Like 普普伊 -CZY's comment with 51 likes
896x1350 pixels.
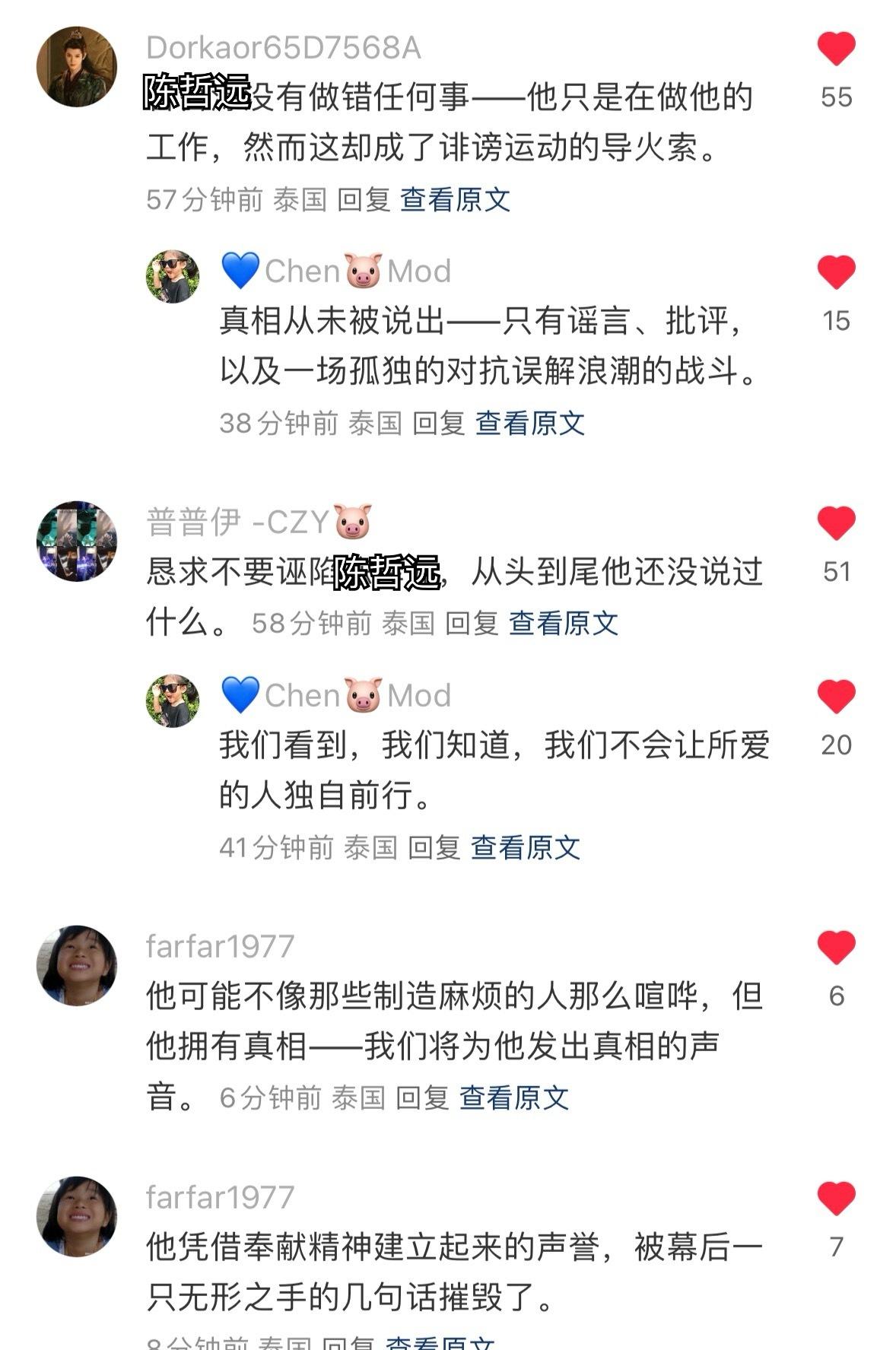(836, 523)
